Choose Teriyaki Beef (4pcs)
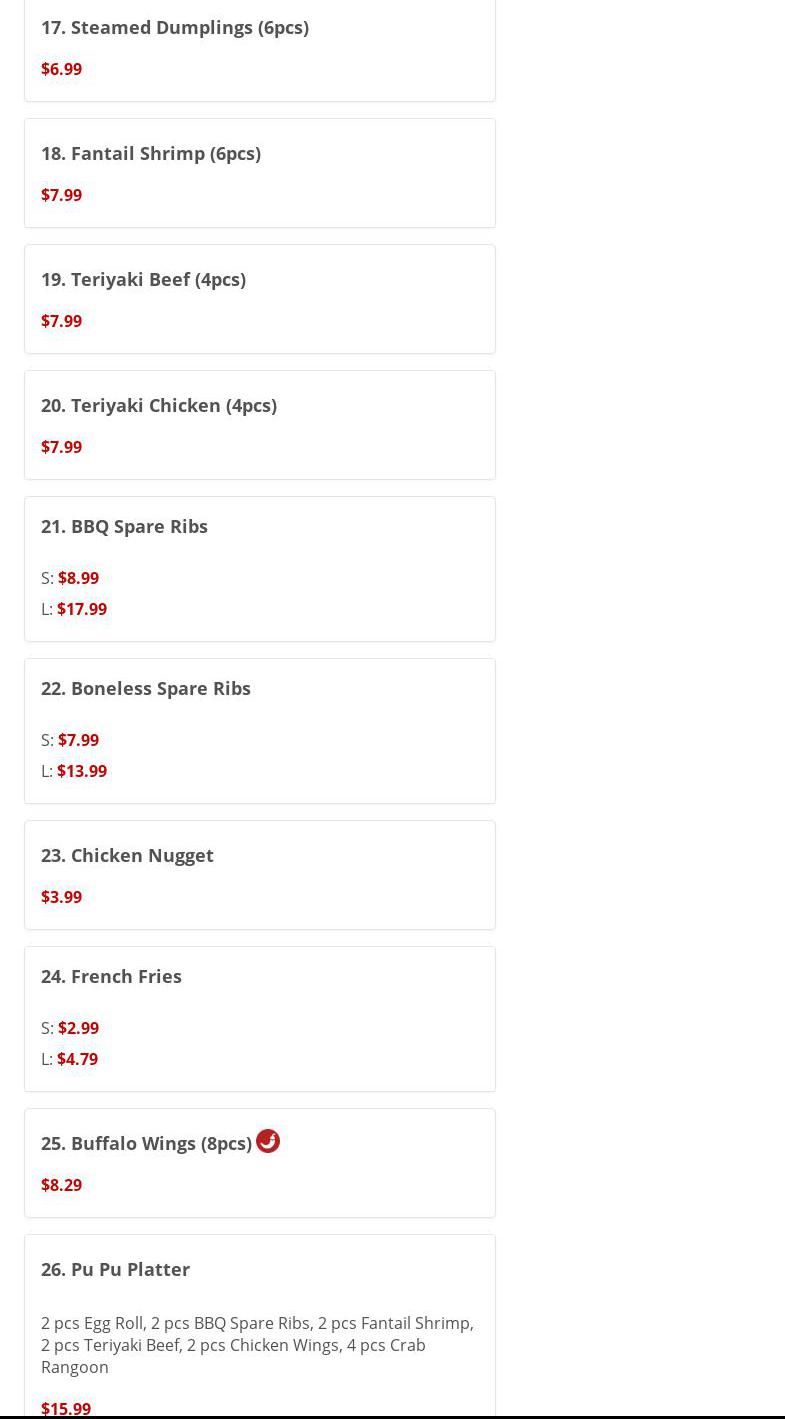Screen dimensions: 785x1419 (x=259, y=299)
